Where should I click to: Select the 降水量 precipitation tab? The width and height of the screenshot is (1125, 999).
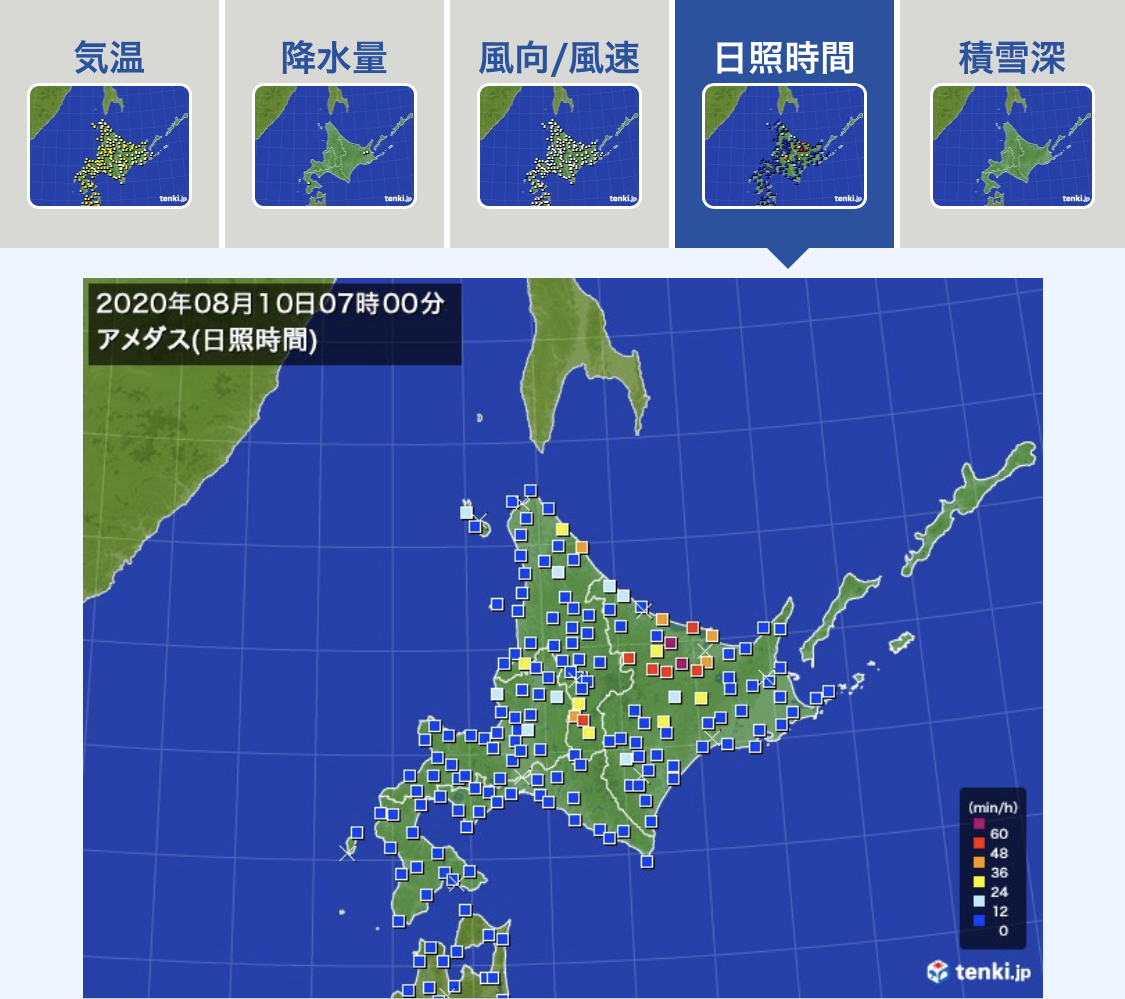coord(334,124)
